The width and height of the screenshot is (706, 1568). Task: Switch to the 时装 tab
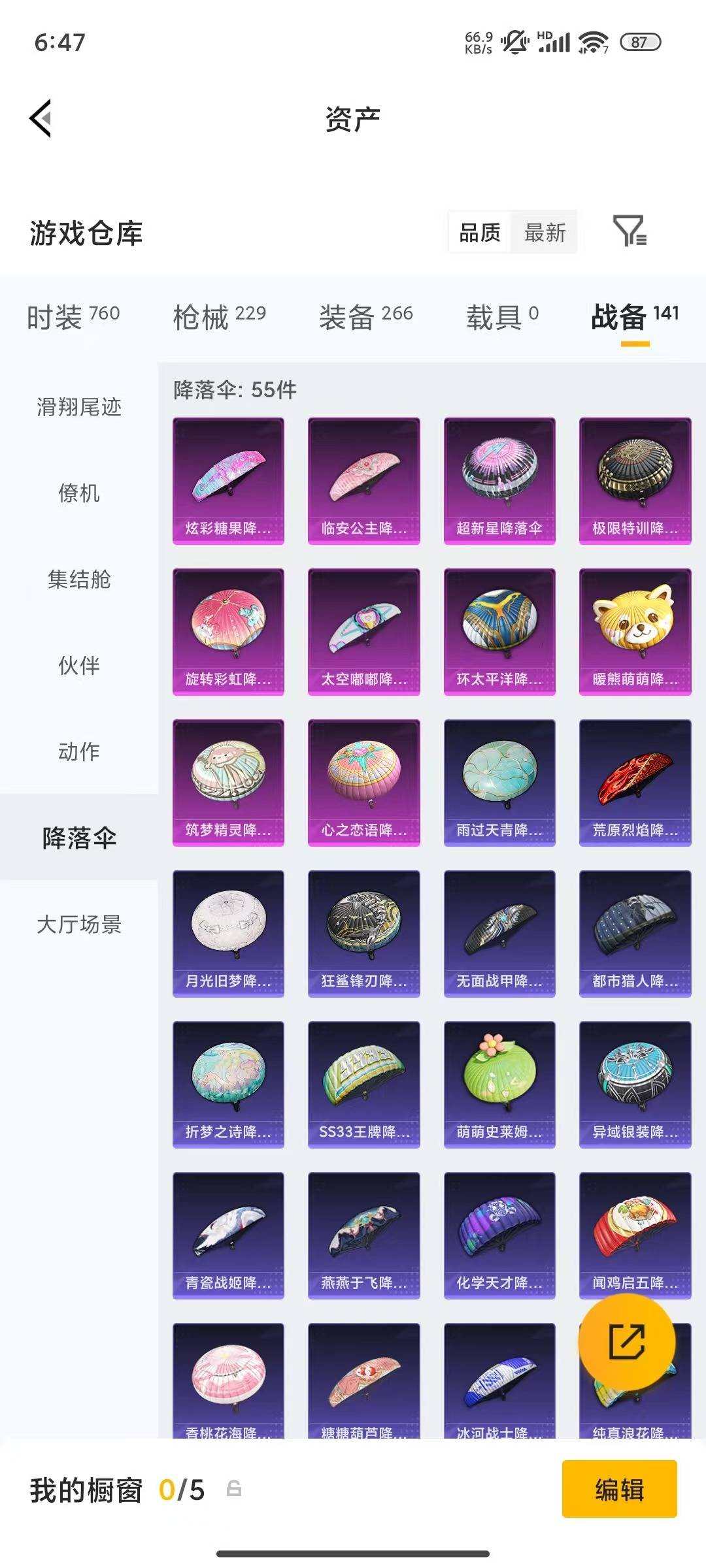tap(73, 317)
